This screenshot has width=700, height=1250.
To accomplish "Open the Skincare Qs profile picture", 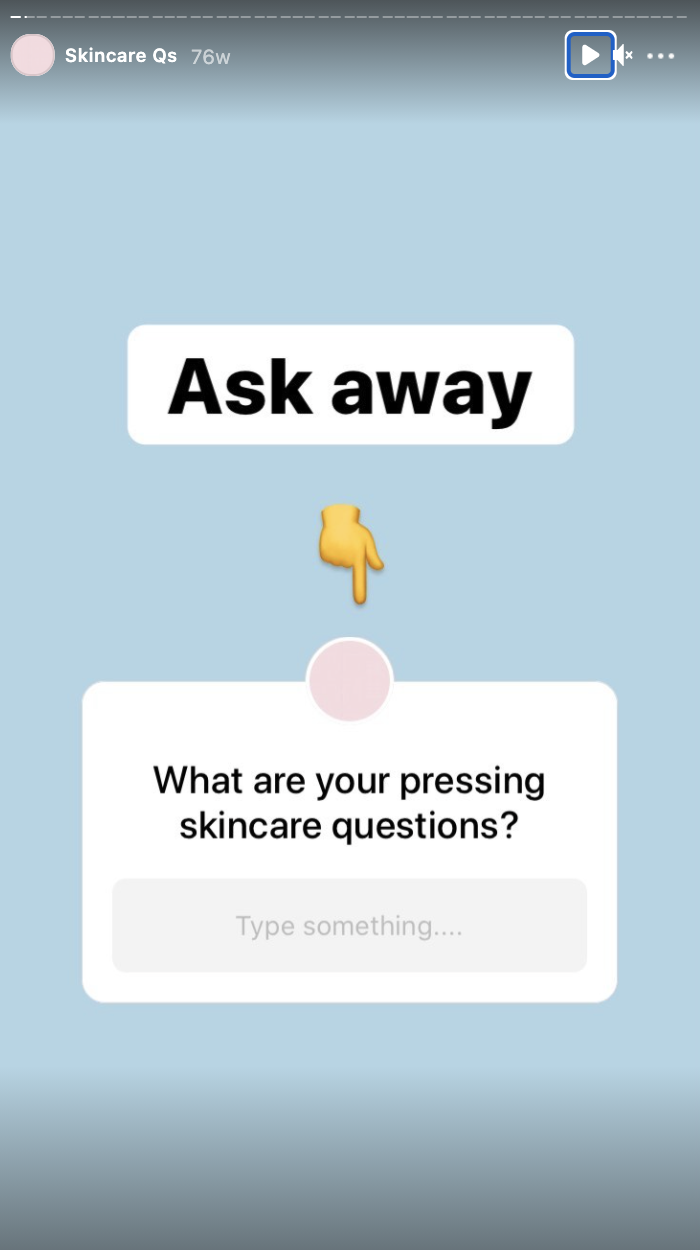I will pyautogui.click(x=32, y=55).
